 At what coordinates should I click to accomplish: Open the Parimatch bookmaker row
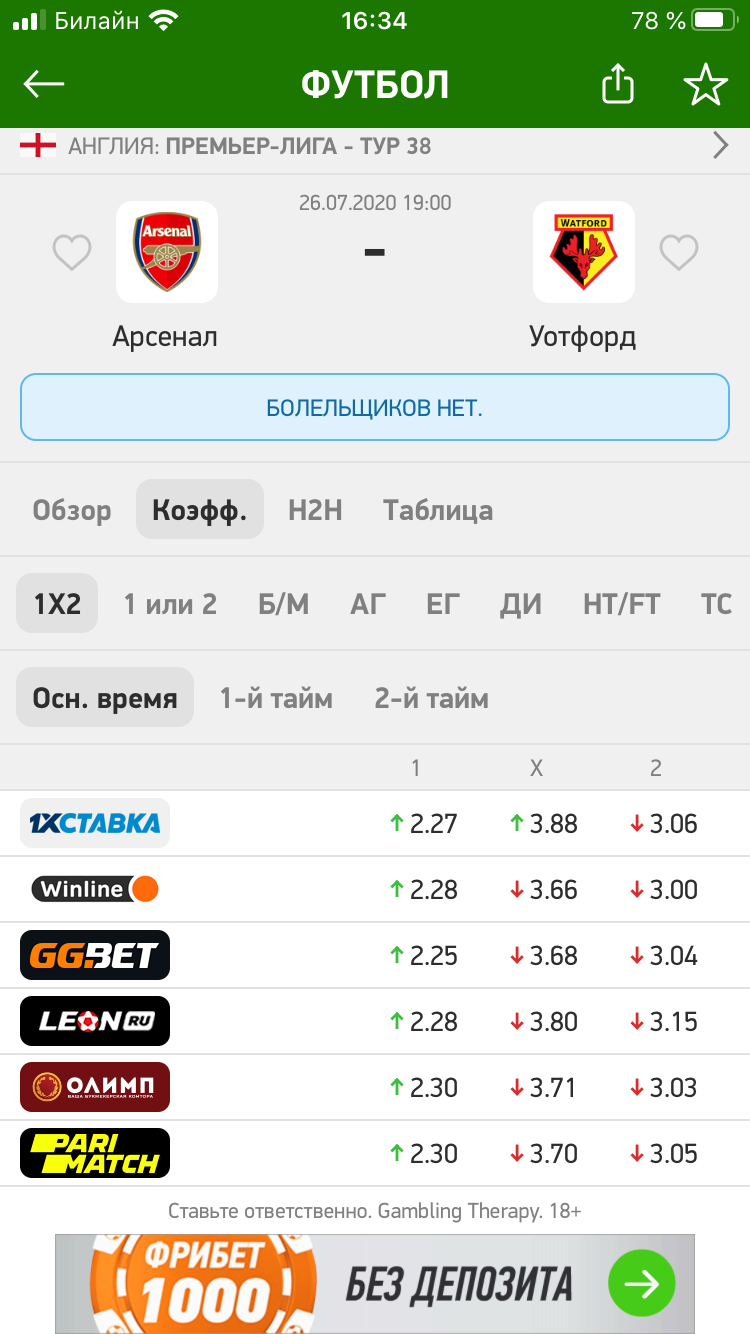point(375,1153)
